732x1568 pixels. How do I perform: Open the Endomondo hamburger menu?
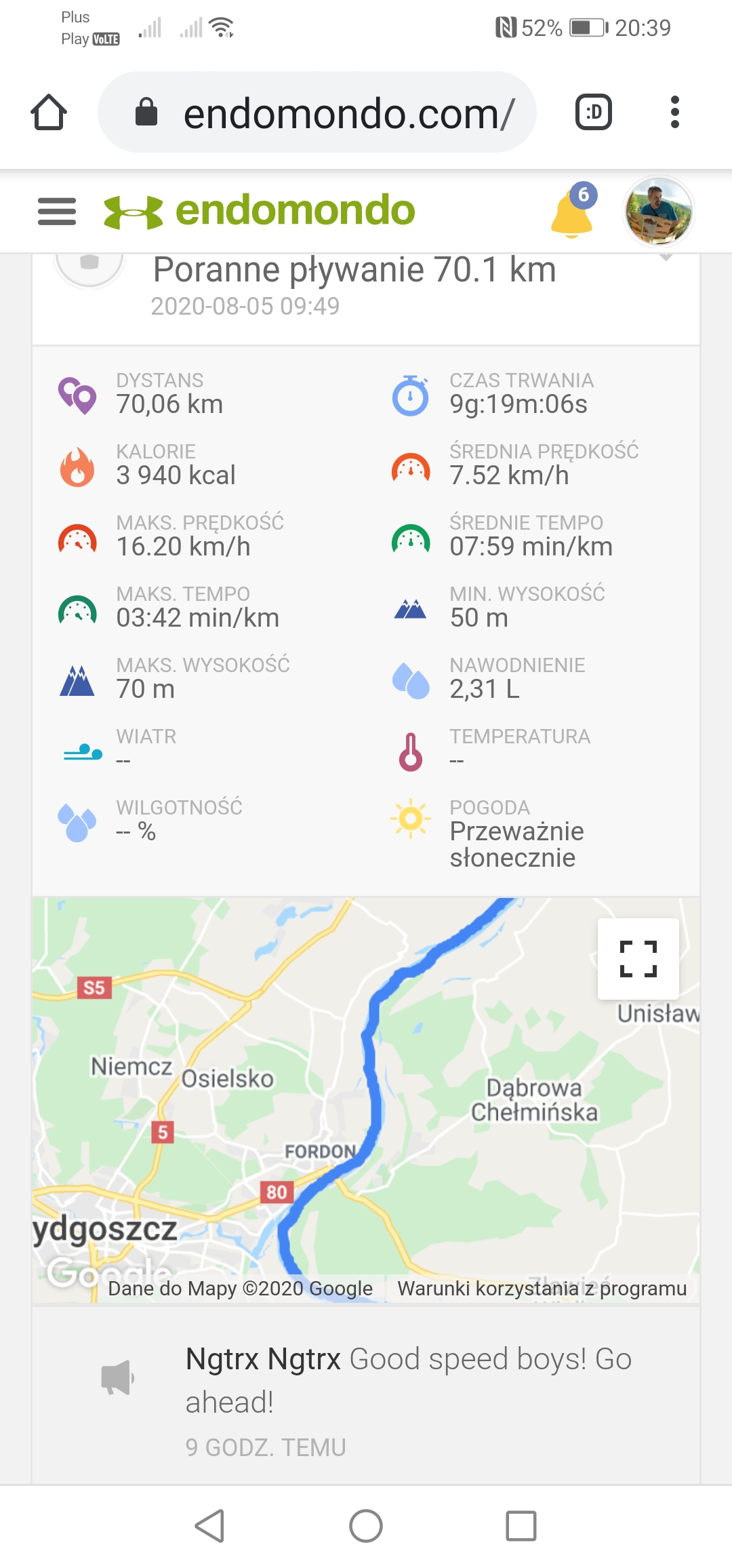click(x=57, y=212)
